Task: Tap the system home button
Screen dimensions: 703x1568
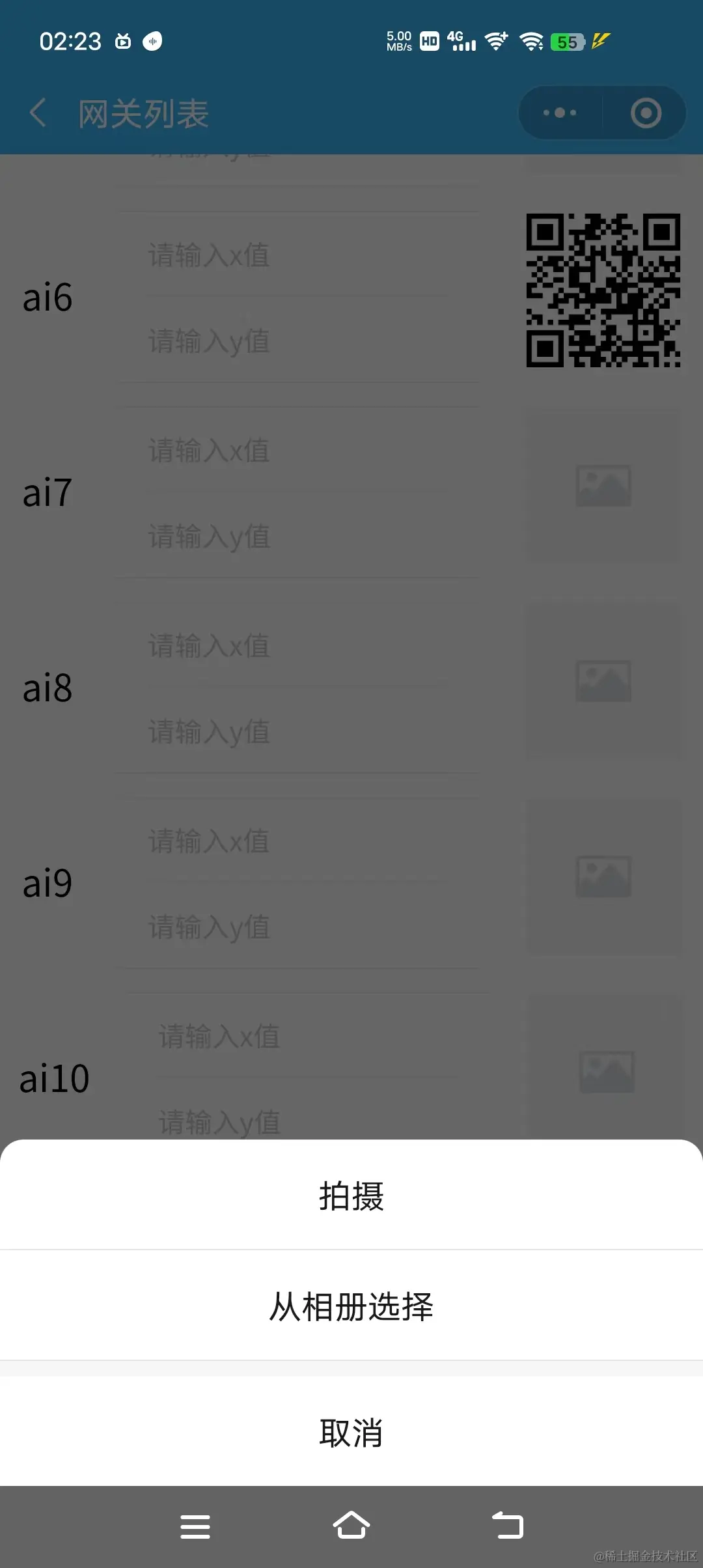Action: coord(351,1526)
